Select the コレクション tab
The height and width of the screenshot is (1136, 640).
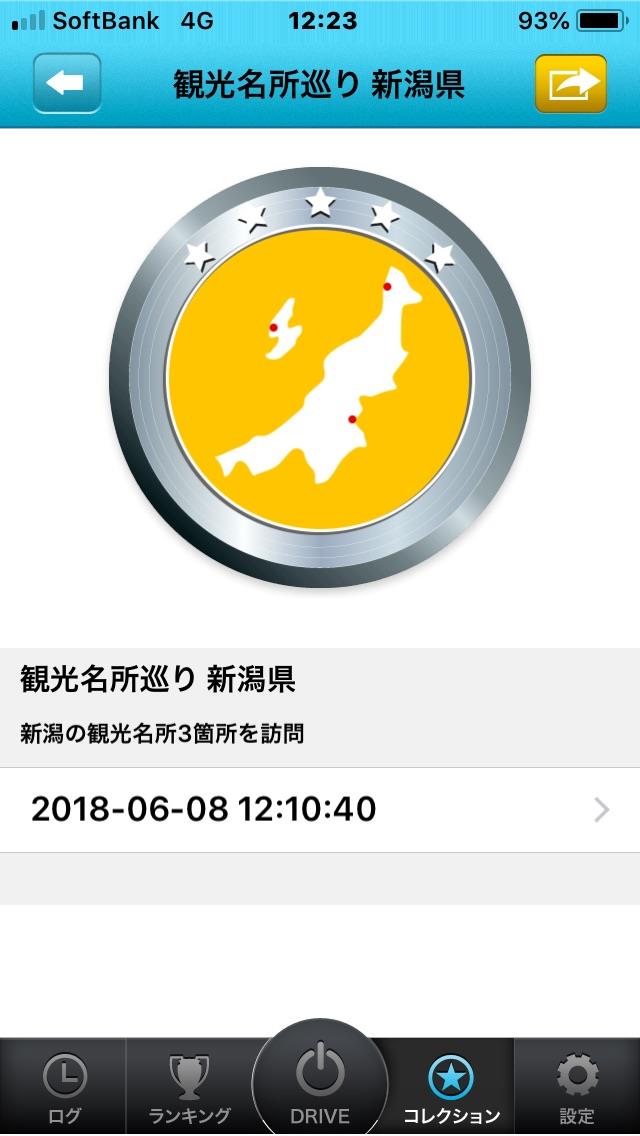point(451,1088)
